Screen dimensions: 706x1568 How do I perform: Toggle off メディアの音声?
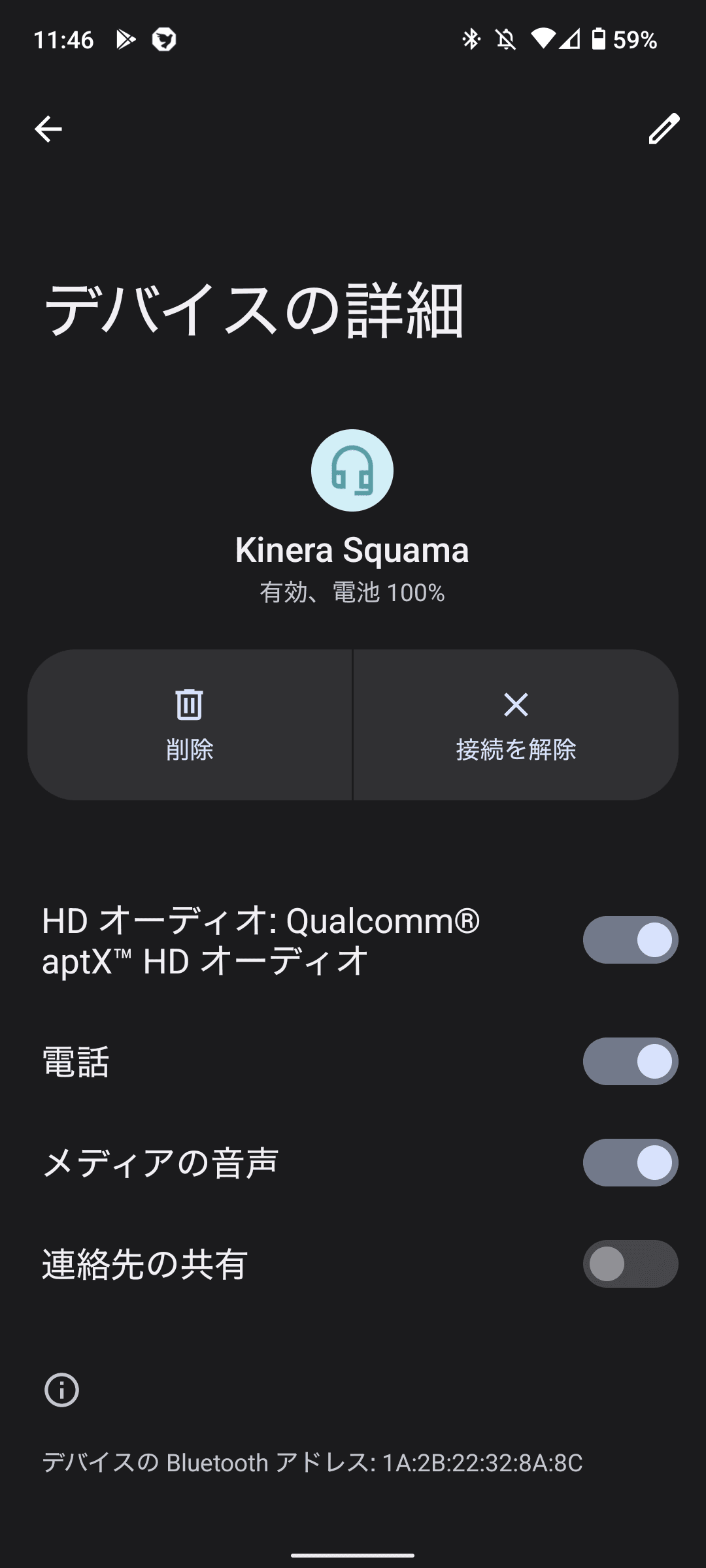click(630, 1163)
